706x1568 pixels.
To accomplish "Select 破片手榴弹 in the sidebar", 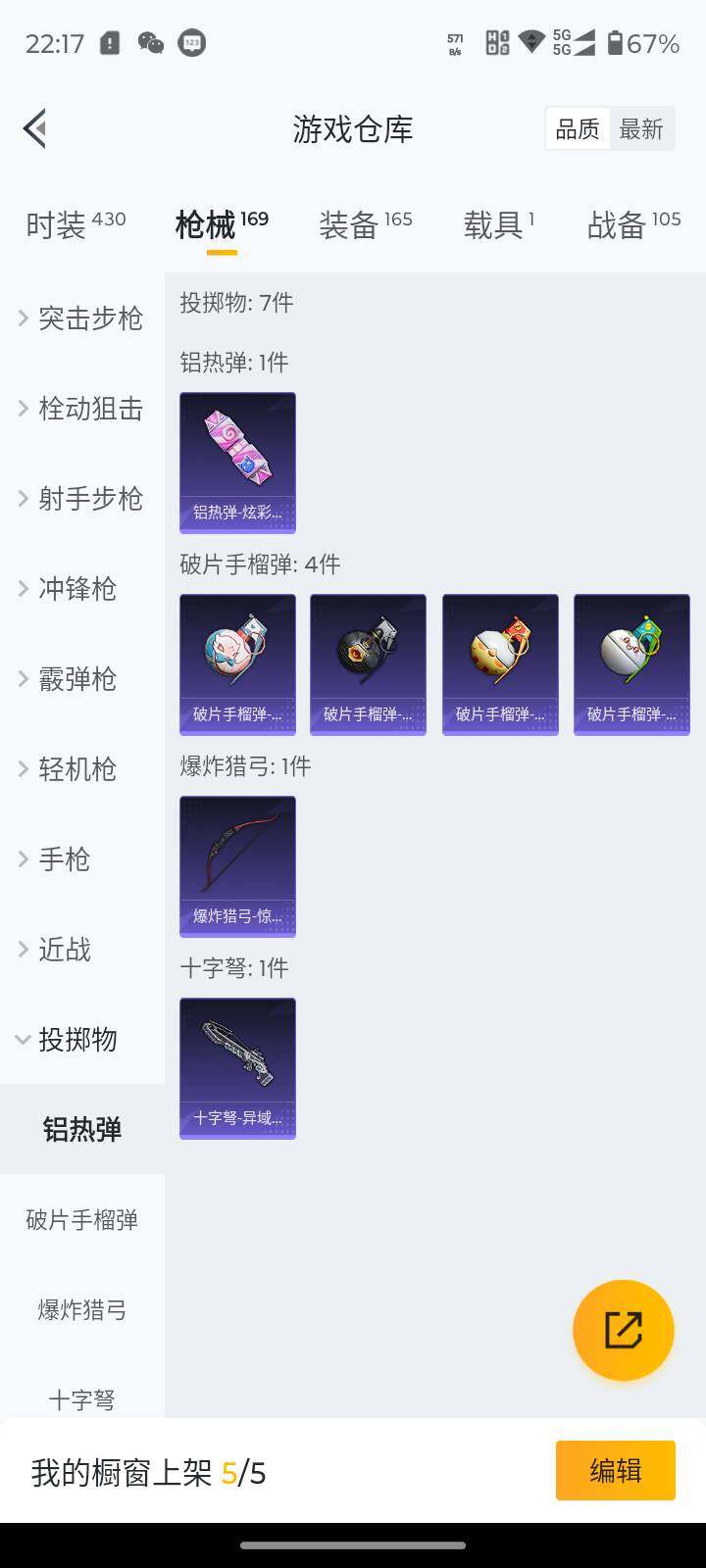I will [x=82, y=1219].
